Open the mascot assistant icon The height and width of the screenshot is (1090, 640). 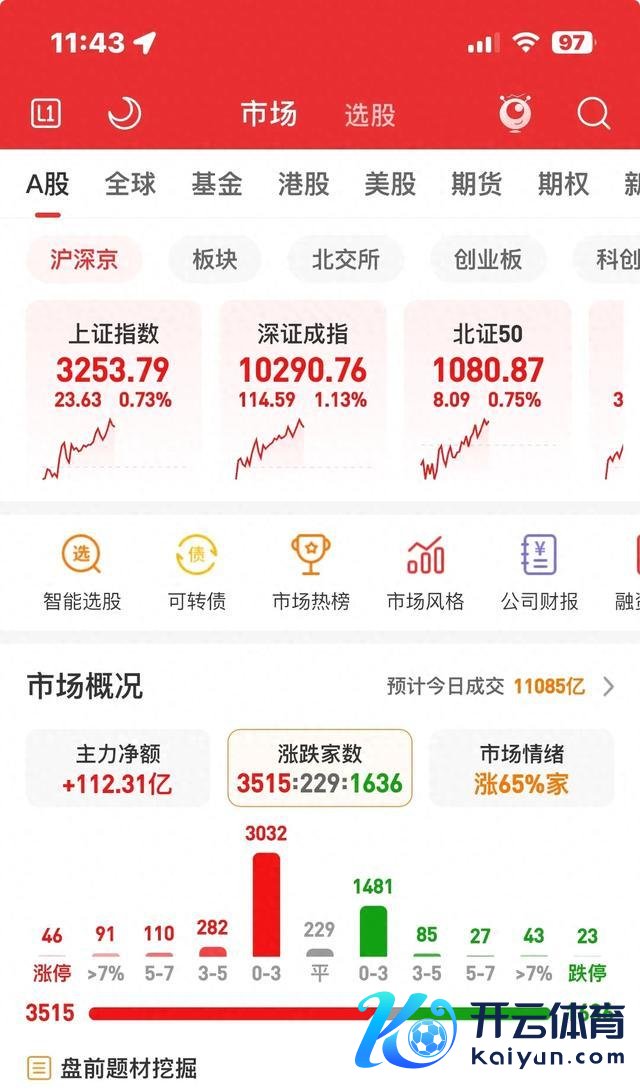tap(516, 113)
